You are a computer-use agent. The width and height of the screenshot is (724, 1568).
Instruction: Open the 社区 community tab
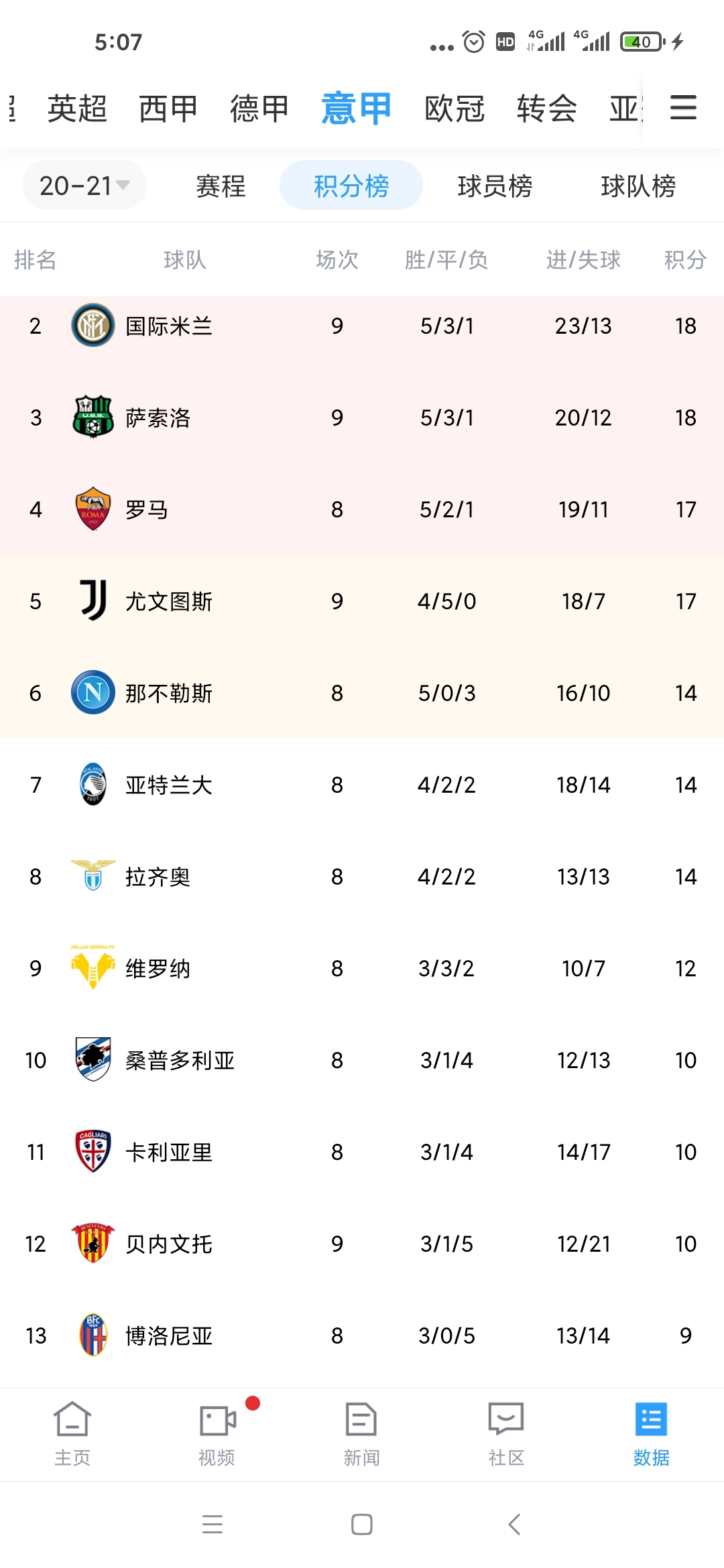pos(507,1434)
